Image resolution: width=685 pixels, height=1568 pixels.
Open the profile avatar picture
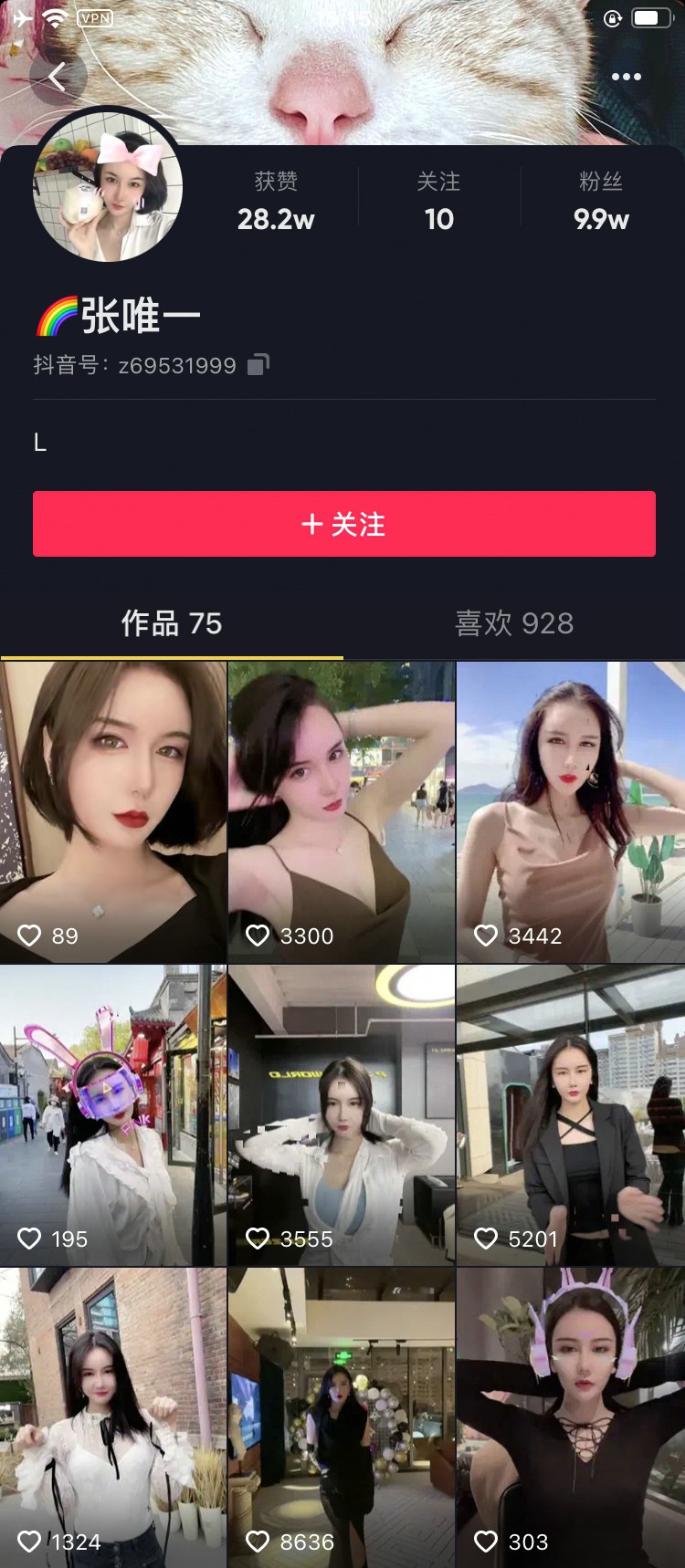[108, 188]
